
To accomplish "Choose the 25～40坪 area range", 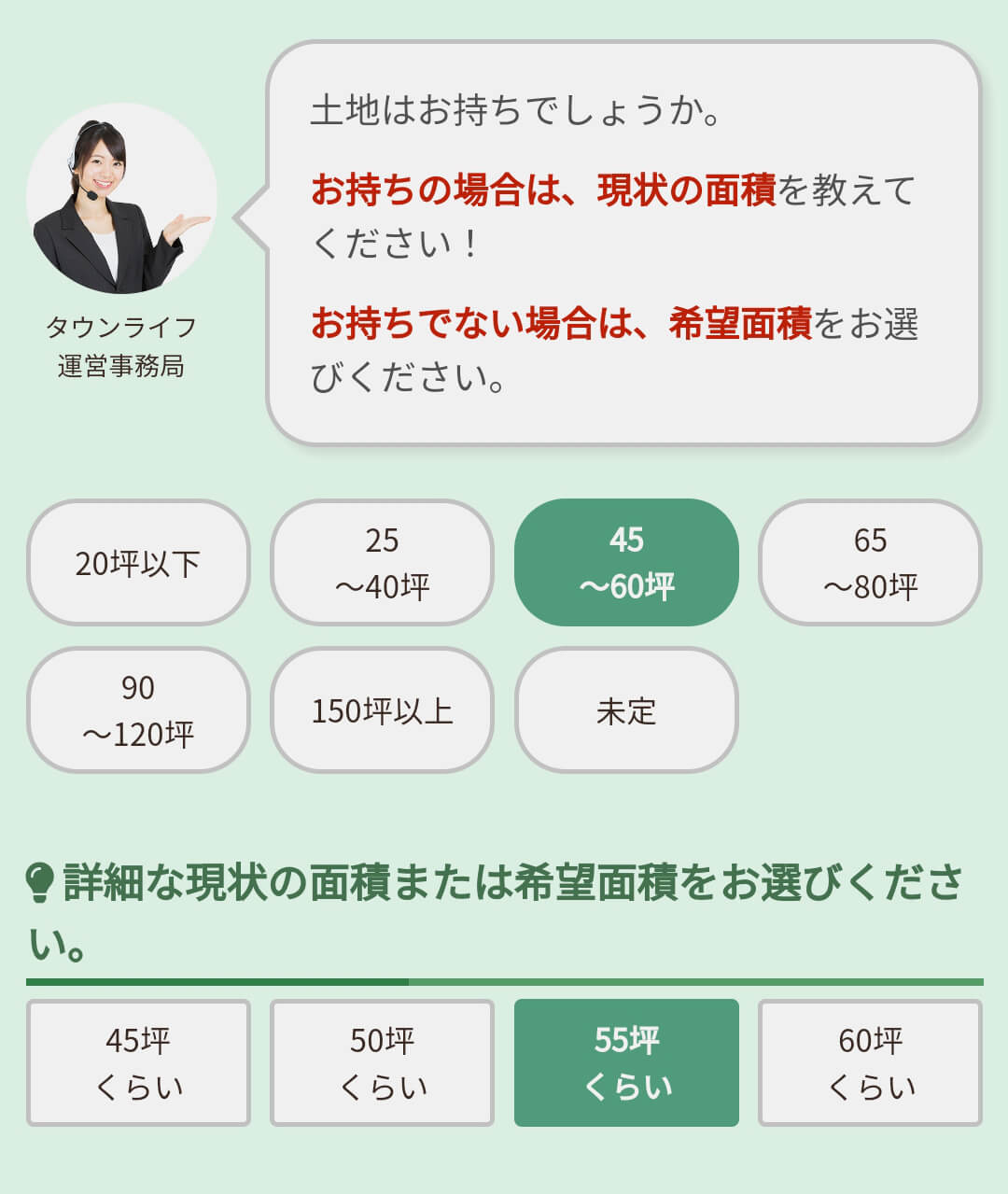I will [x=382, y=562].
